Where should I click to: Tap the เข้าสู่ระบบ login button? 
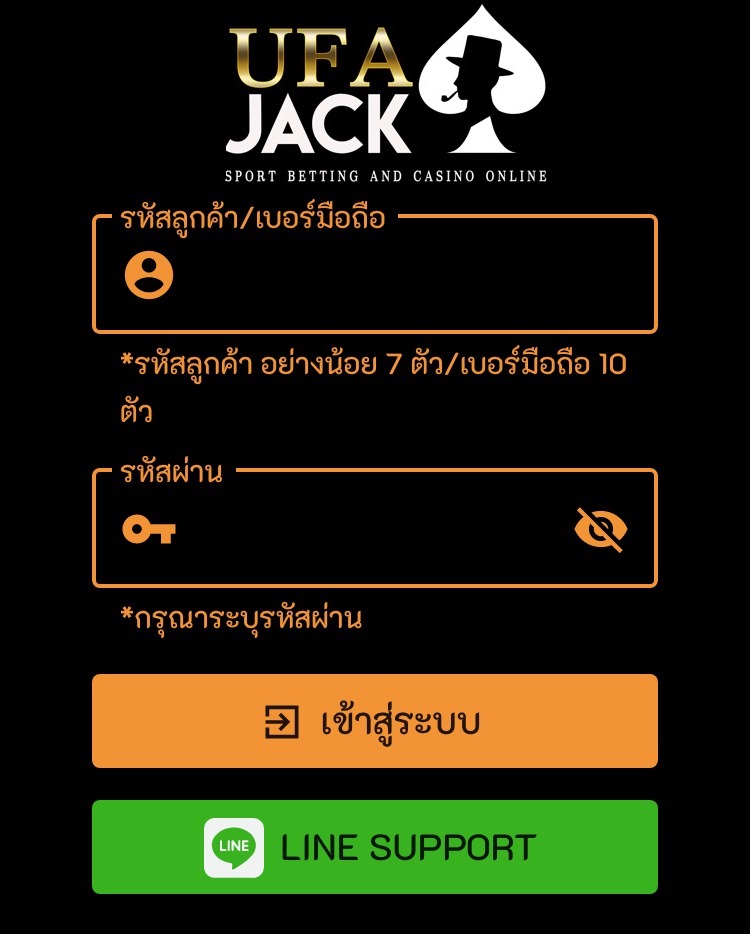pos(374,721)
